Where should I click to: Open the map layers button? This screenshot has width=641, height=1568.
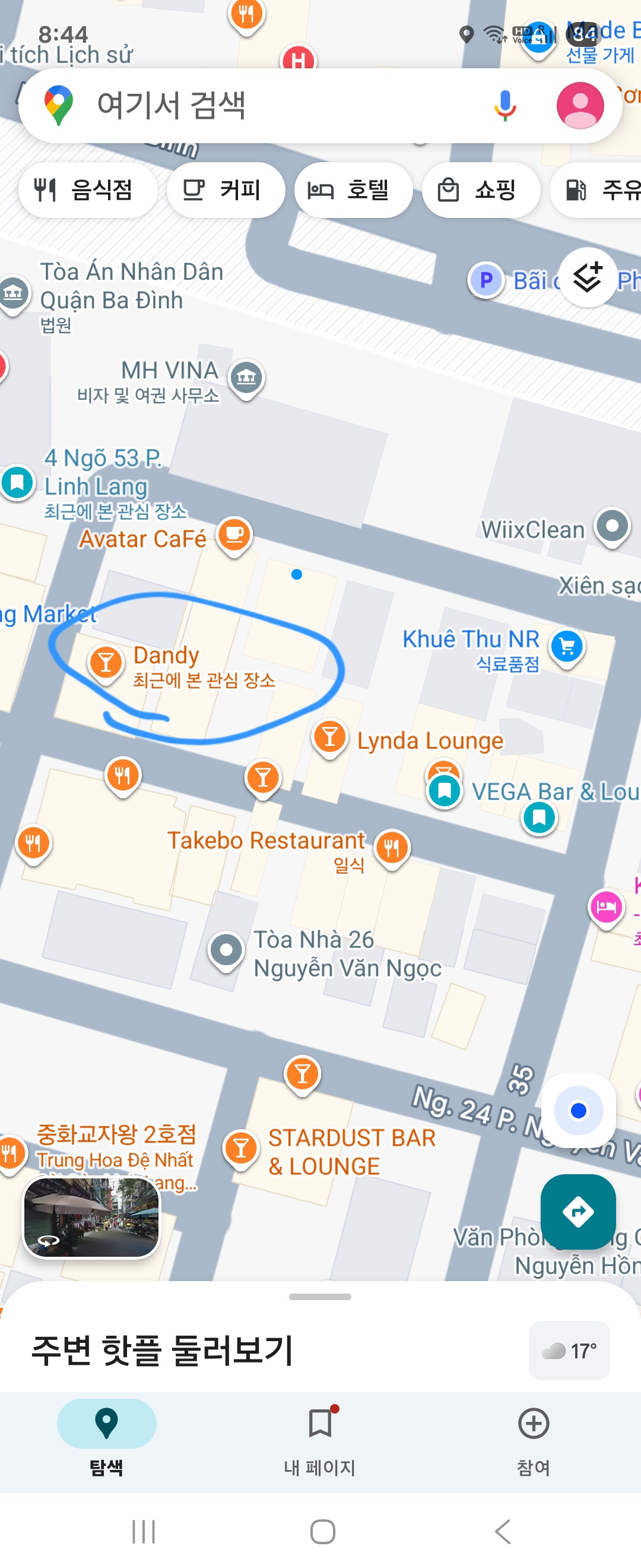pos(588,278)
